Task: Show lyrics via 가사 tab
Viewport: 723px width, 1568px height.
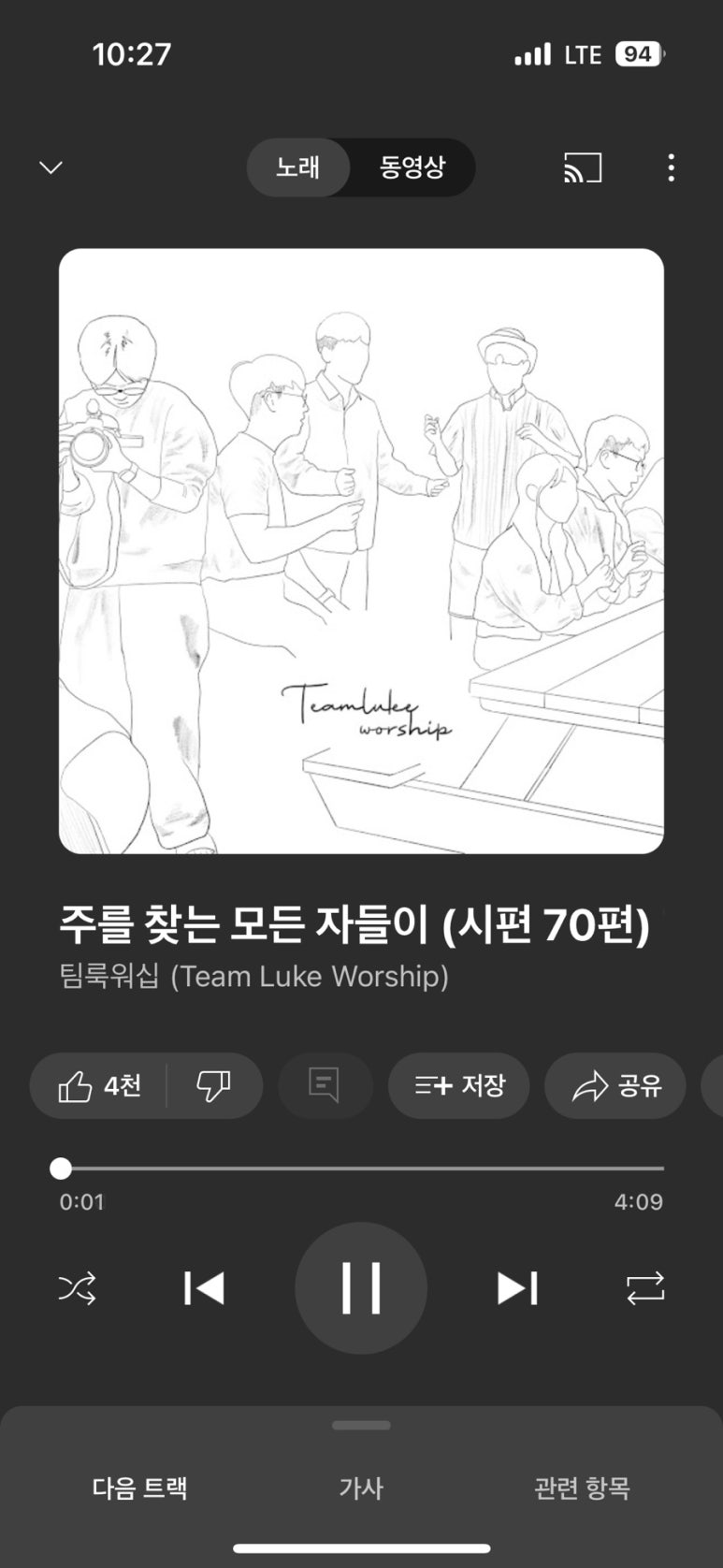Action: click(x=361, y=1488)
